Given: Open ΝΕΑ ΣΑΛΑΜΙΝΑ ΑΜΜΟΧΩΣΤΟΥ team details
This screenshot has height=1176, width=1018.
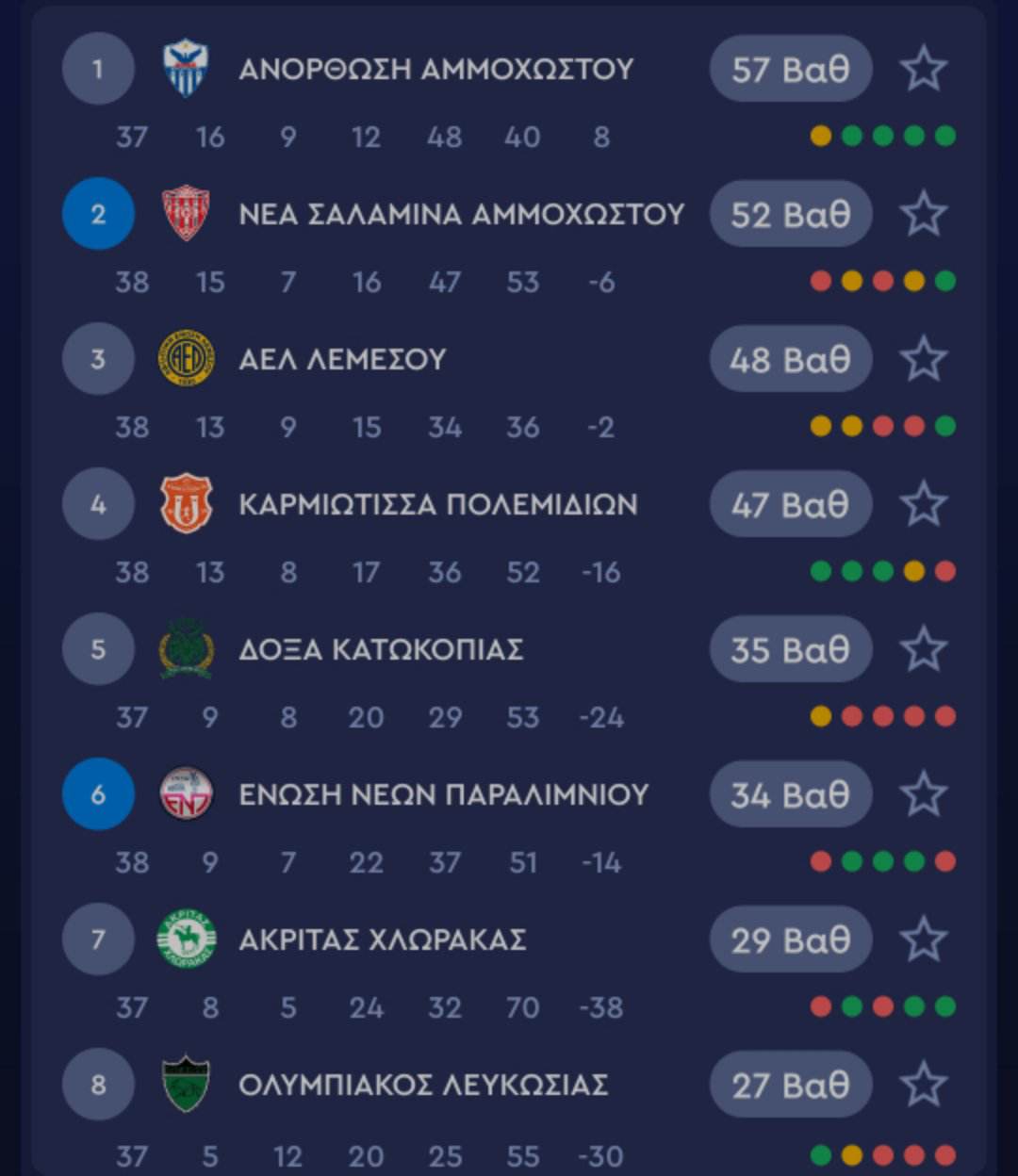Looking at the screenshot, I should pyautogui.click(x=461, y=214).
